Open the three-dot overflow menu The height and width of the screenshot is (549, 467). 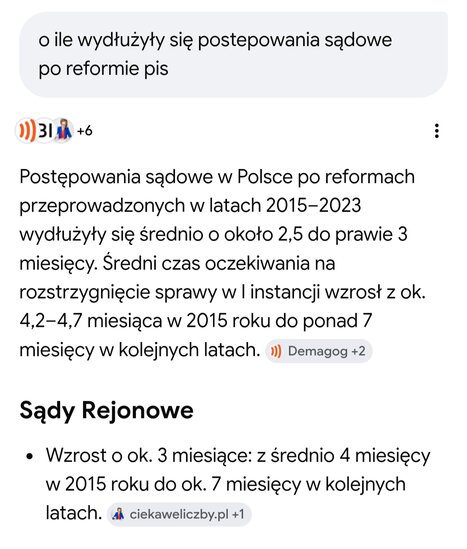coord(437,131)
